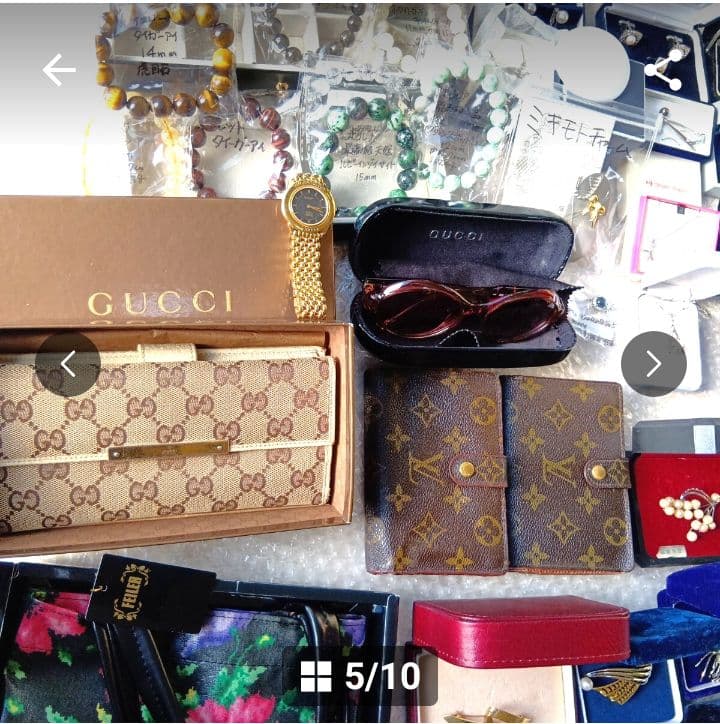
Task: Tap the back arrow to exit the gallery
Action: click(56, 70)
